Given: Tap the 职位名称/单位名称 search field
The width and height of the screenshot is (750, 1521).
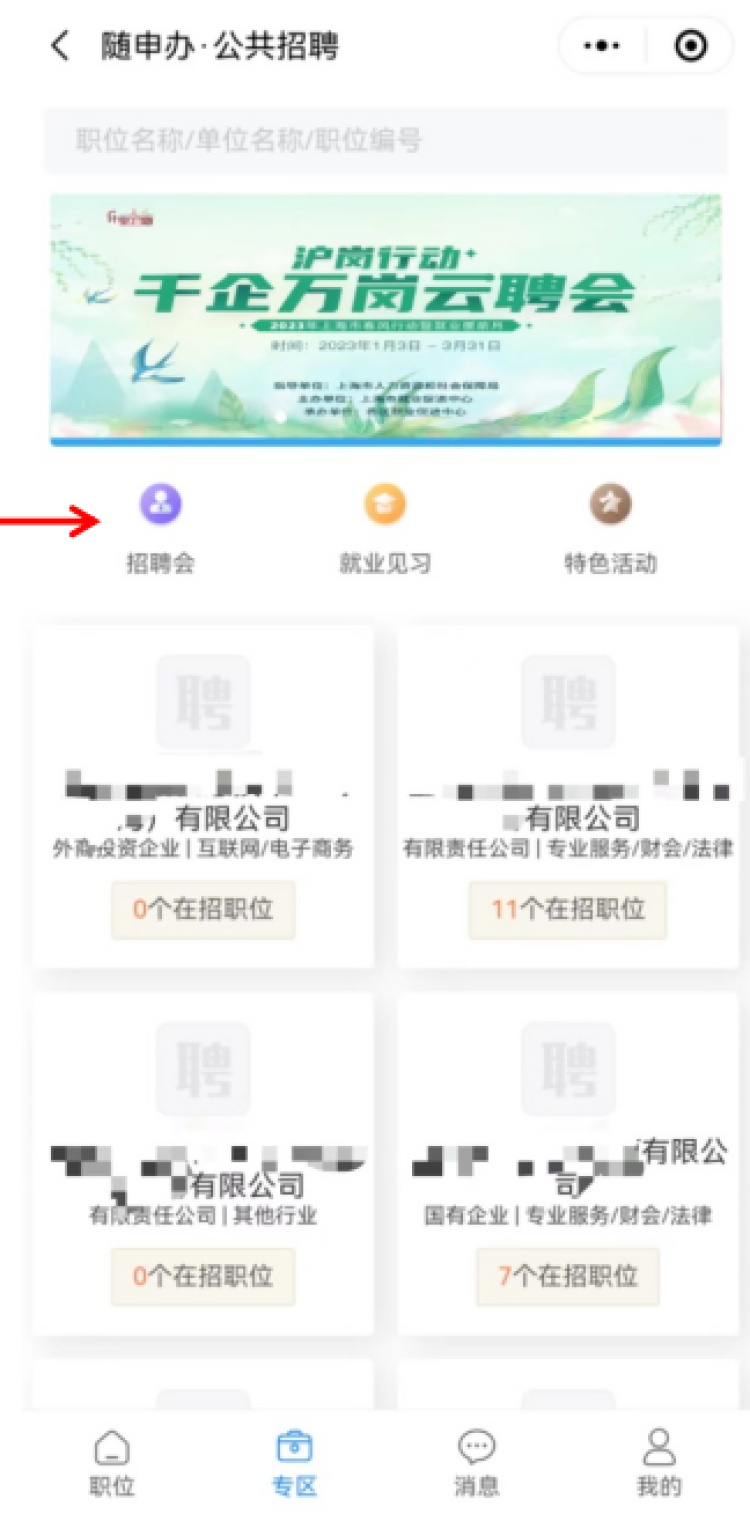Looking at the screenshot, I should (x=385, y=141).
